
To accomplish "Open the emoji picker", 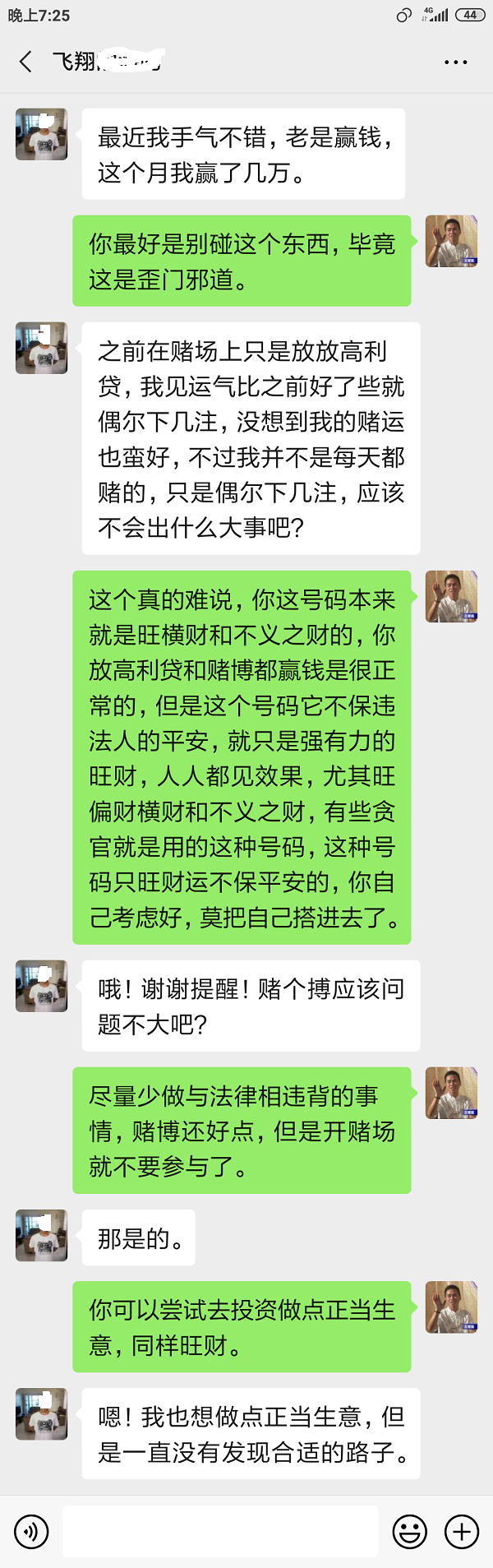I will pos(410,1532).
